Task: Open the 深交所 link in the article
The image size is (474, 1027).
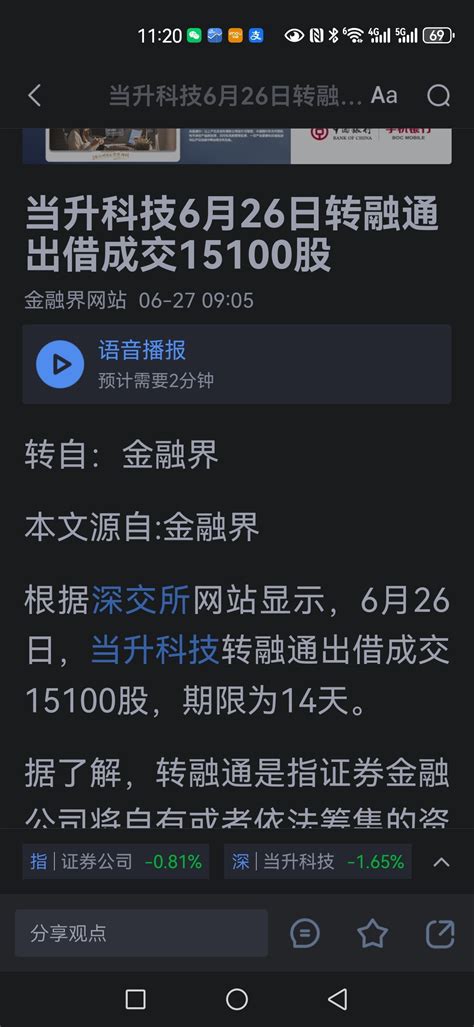Action: point(140,601)
